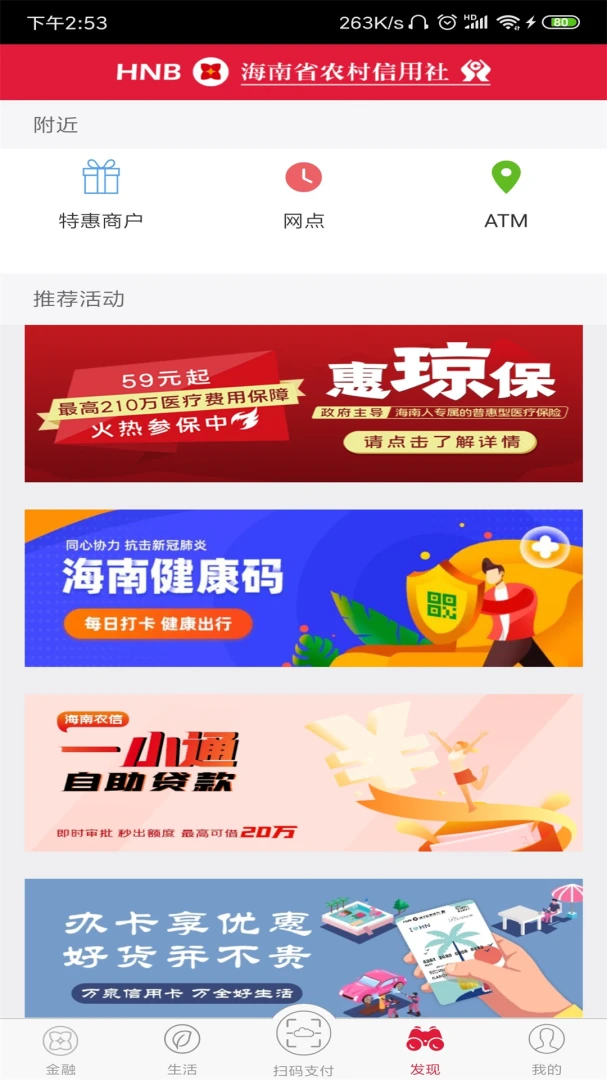This screenshot has height=1080, width=607.
Task: Open the 惠琼保 insurance banner
Action: 303,403
